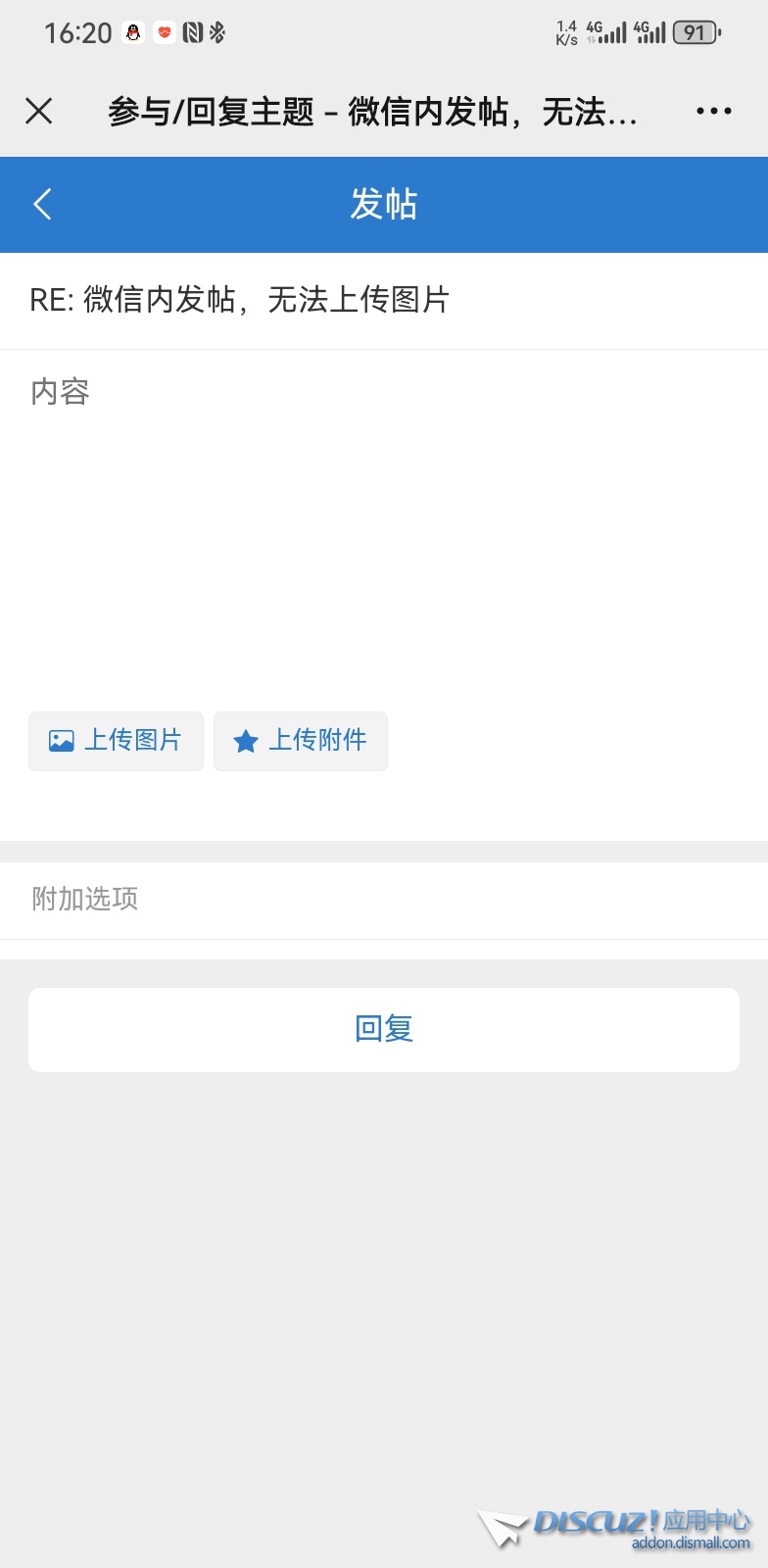Click the 4G signal indicator

(x=609, y=32)
